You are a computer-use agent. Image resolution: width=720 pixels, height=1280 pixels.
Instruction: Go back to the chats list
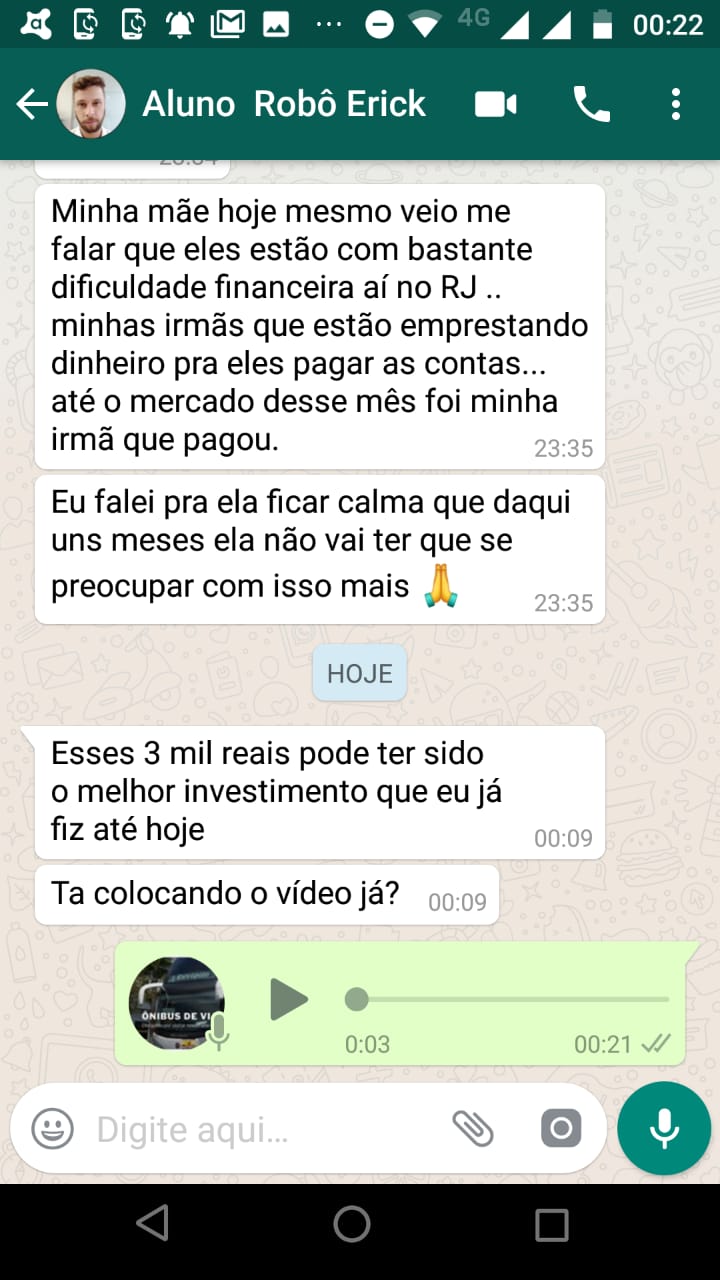coord(31,104)
